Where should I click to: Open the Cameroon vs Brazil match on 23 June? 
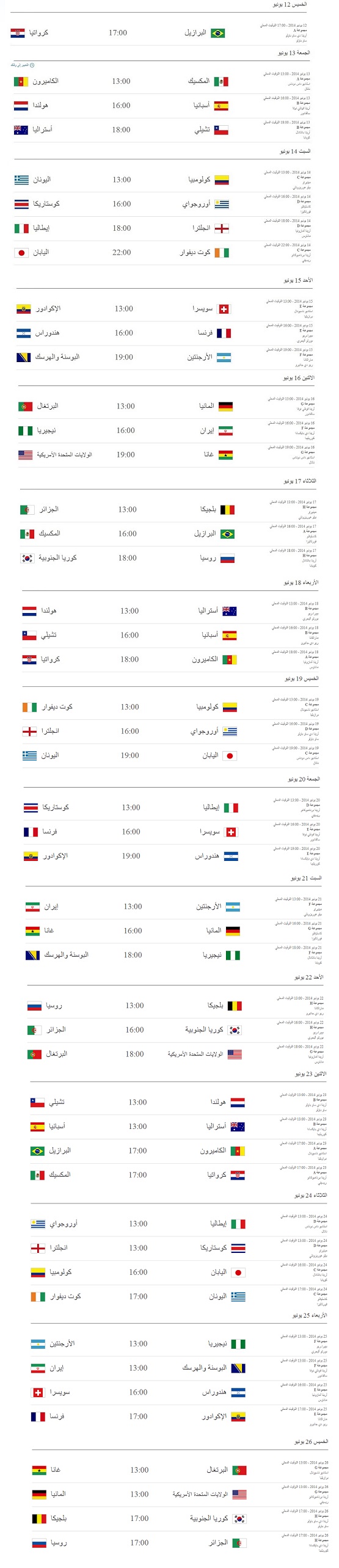pos(178,1151)
